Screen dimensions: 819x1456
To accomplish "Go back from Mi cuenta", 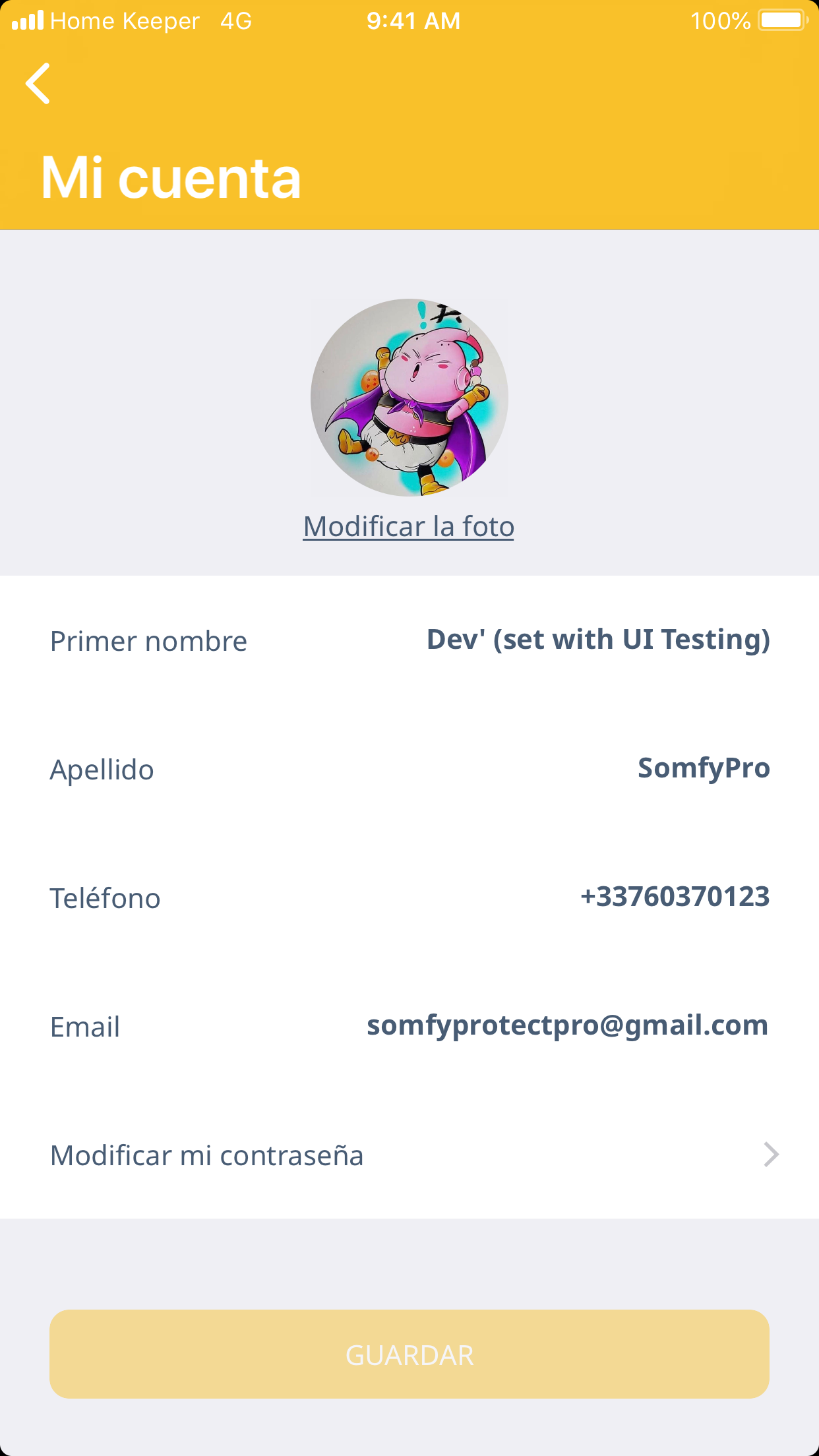I will (x=38, y=84).
